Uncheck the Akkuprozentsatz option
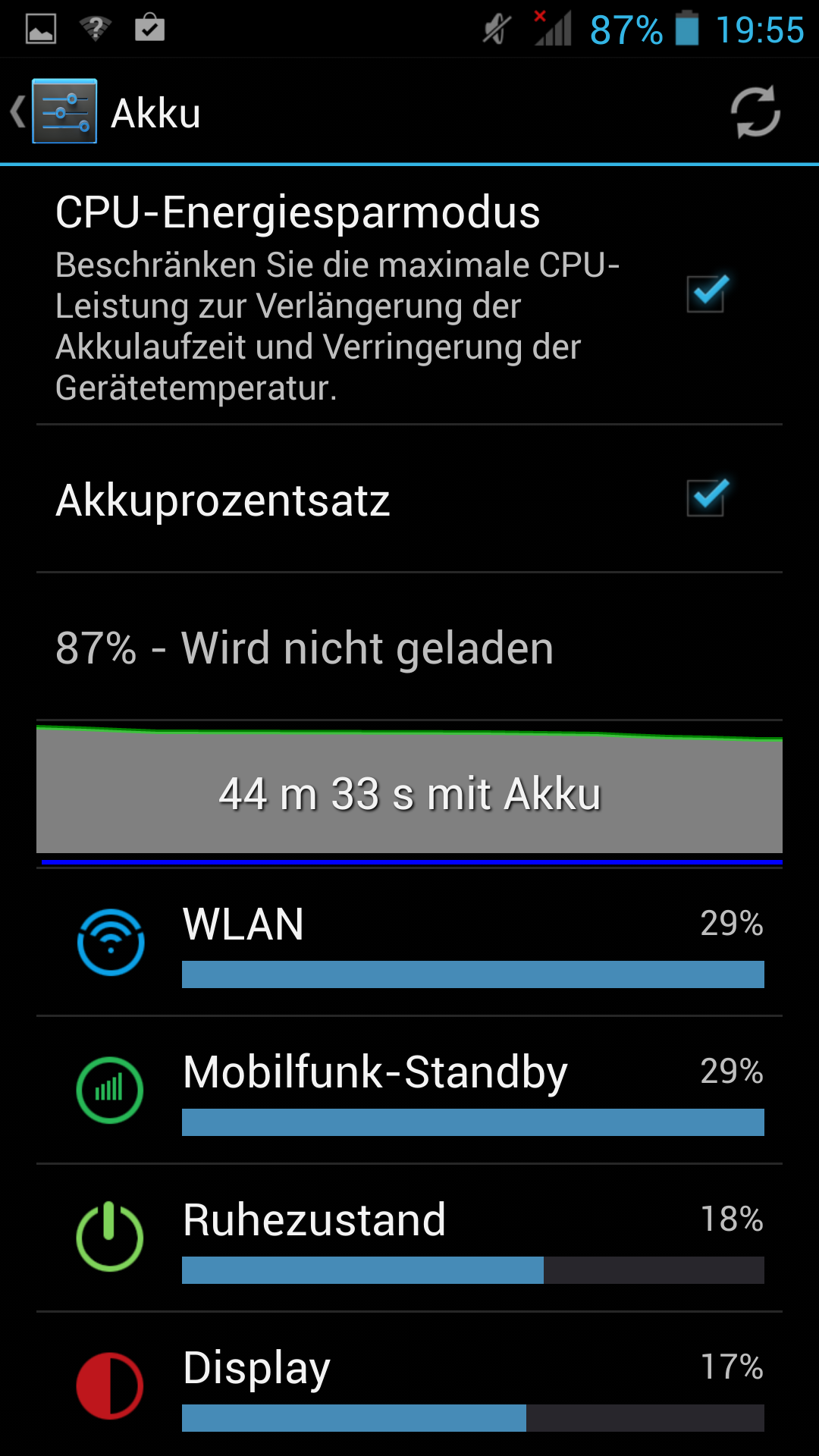 click(707, 498)
